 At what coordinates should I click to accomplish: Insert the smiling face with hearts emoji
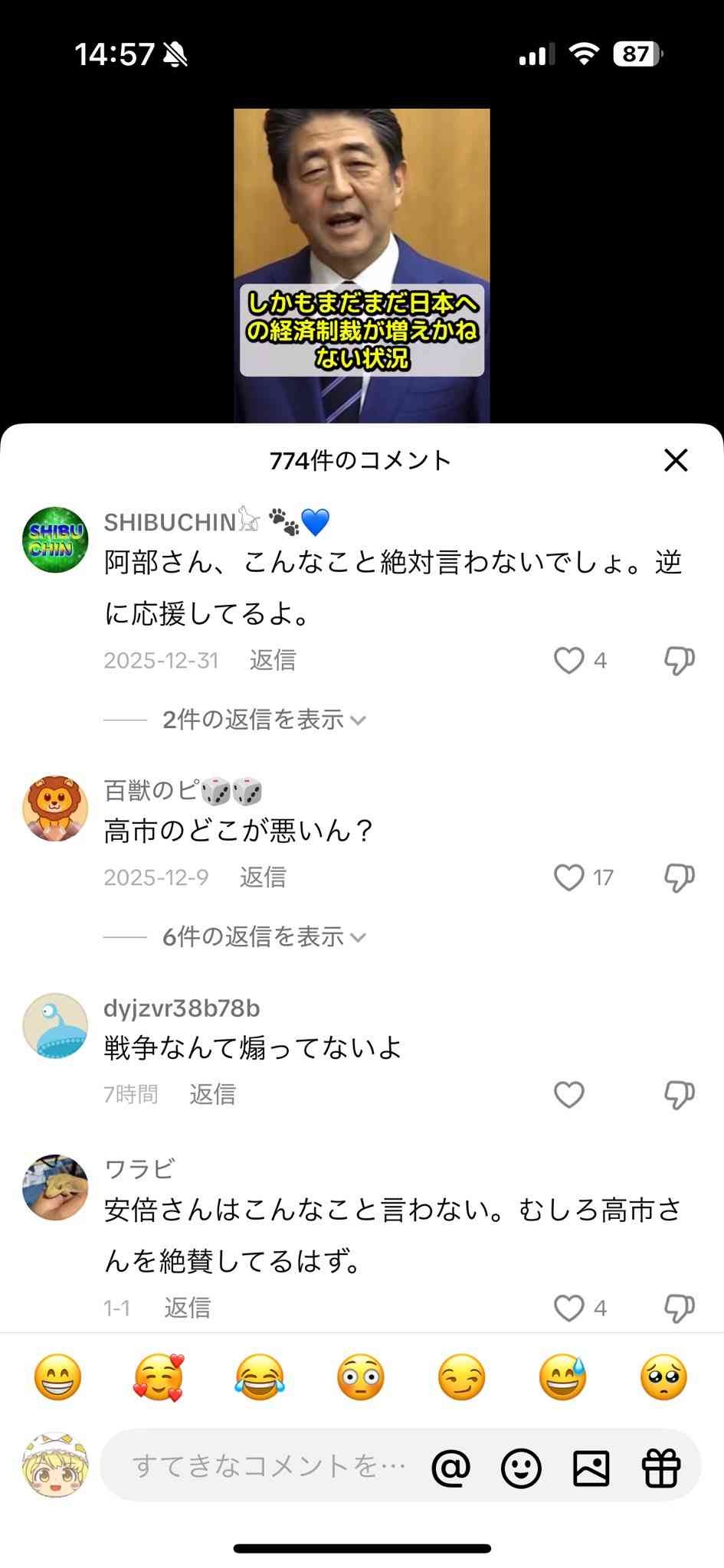159,1377
